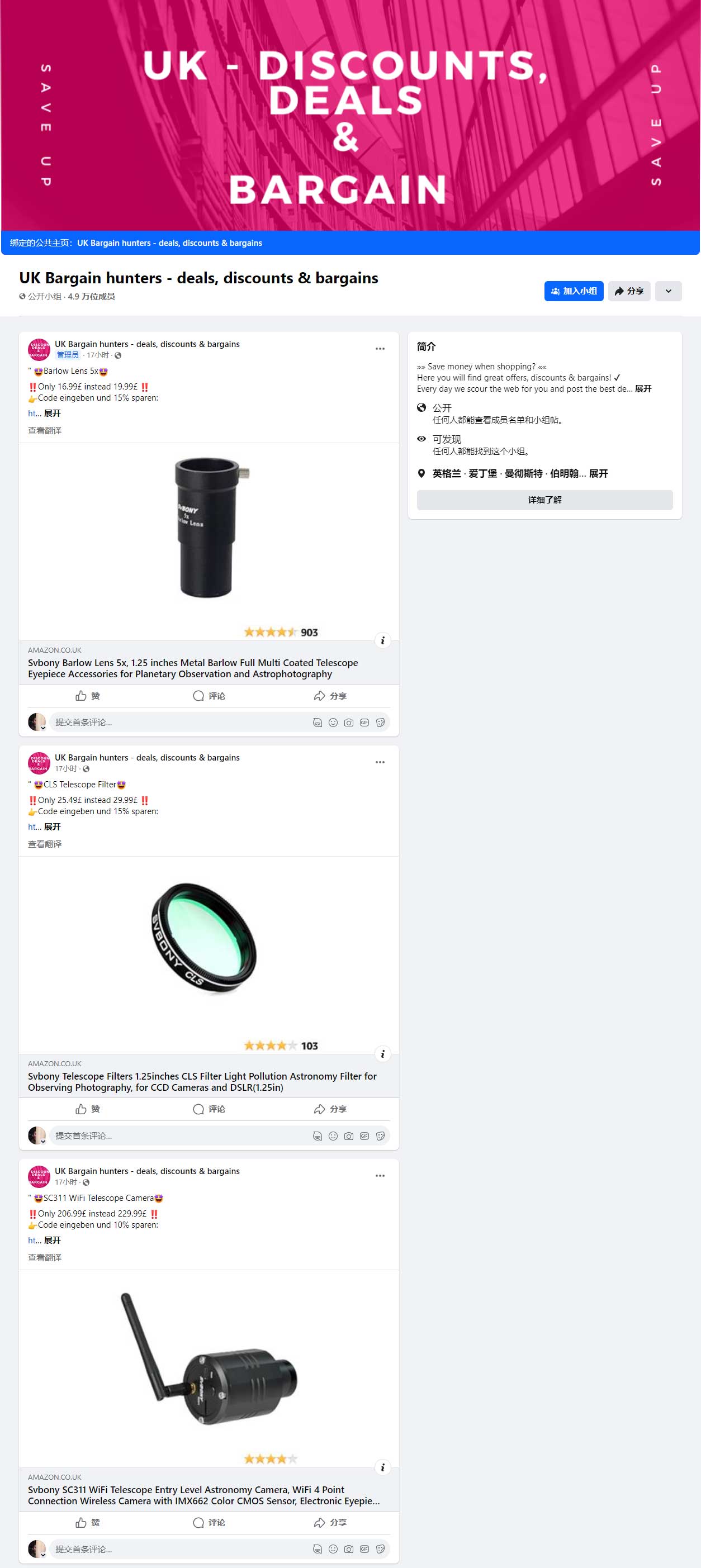Viewport: 701px width, 1568px height.
Task: Expand the Barlow Lens 5x post text
Action: coord(53,414)
